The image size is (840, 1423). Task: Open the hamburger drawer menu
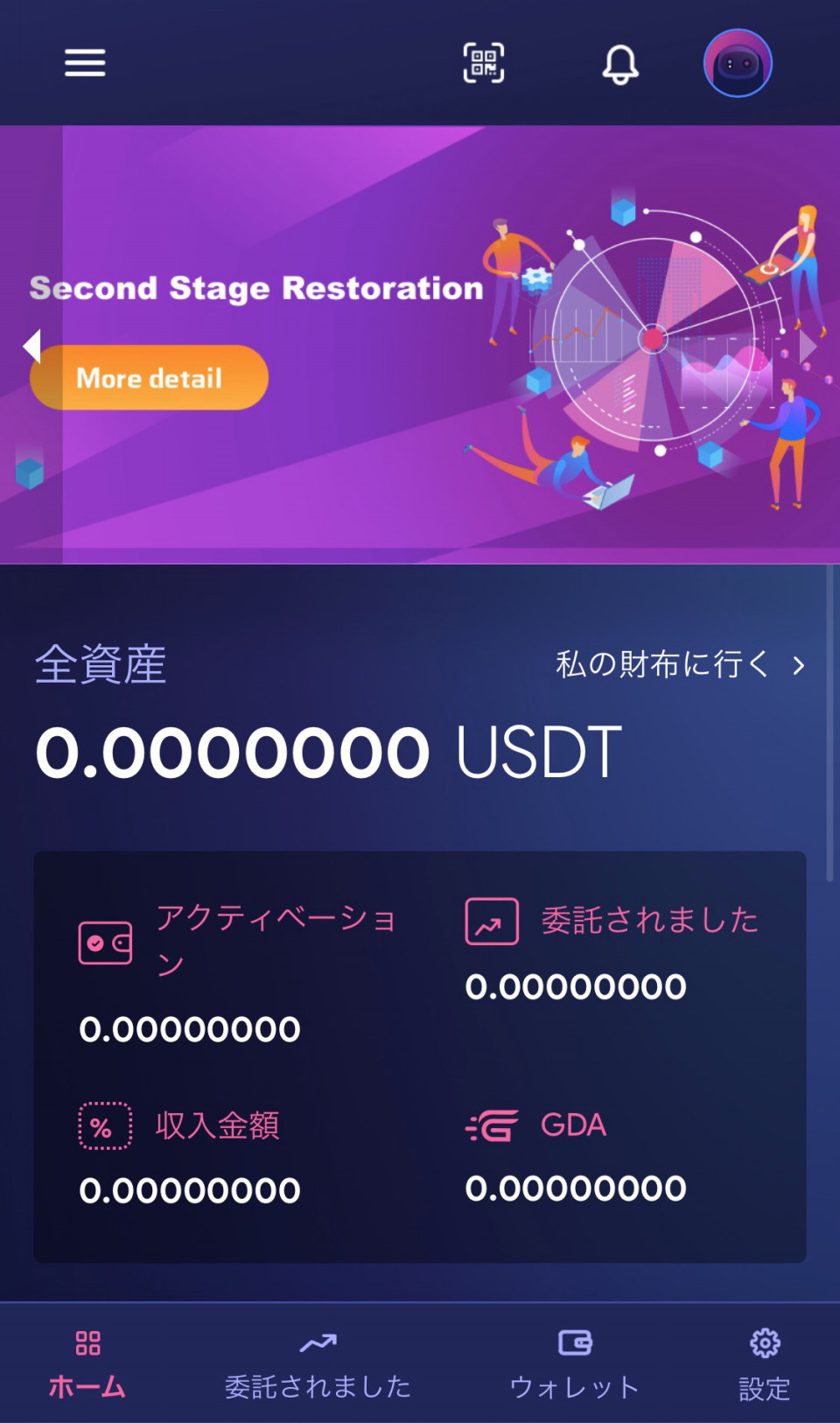pos(85,63)
